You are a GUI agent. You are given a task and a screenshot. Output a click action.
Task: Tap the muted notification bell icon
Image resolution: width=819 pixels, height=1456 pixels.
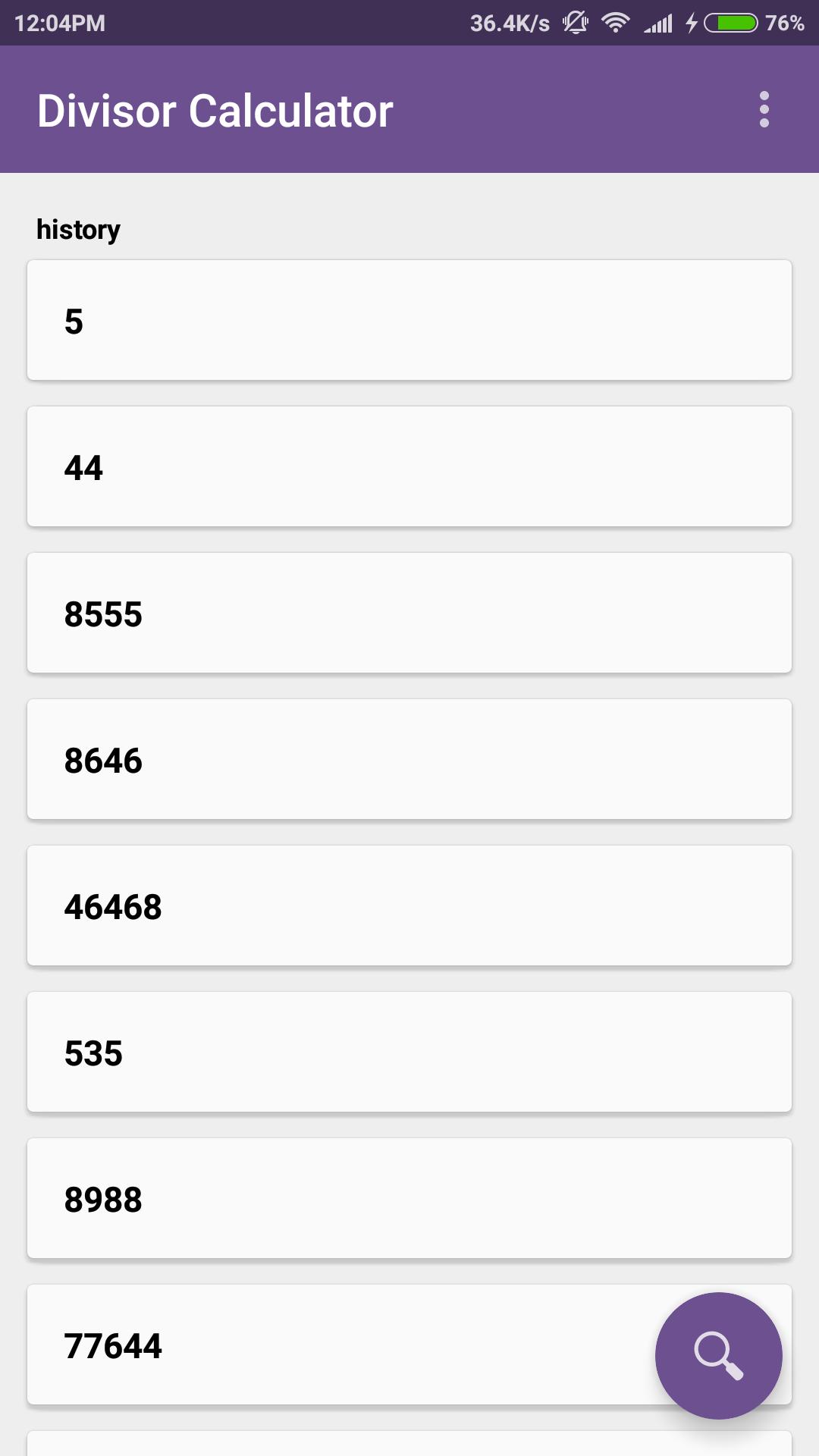click(x=575, y=22)
